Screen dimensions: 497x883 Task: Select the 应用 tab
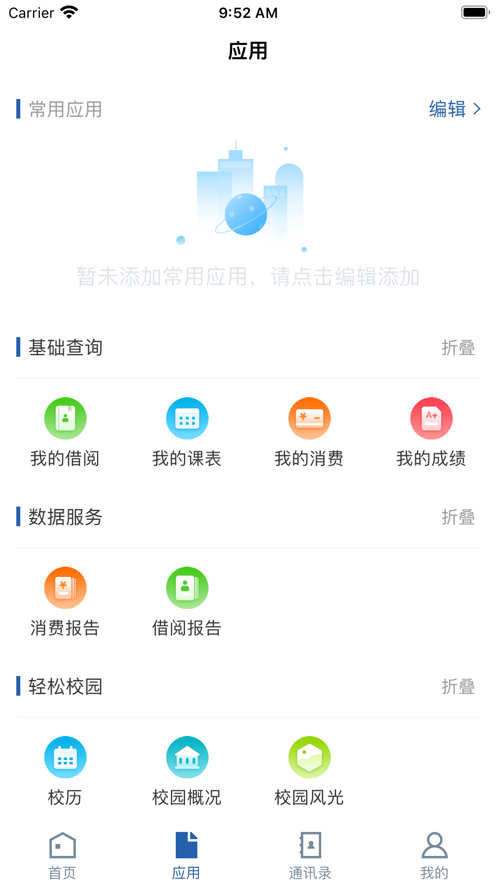point(186,855)
